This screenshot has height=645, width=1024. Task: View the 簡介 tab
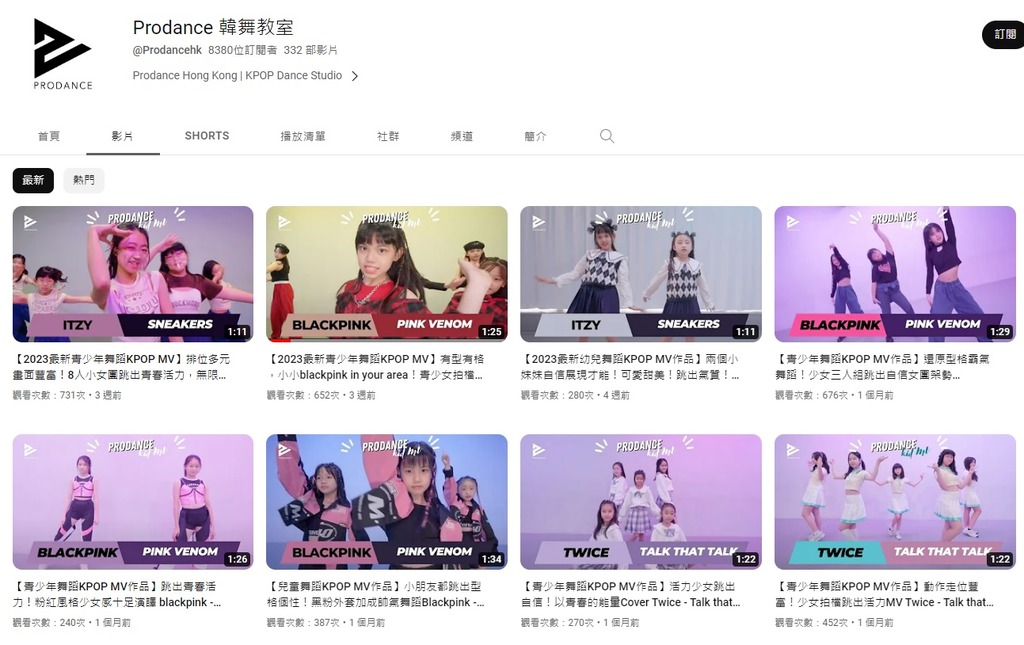point(535,136)
